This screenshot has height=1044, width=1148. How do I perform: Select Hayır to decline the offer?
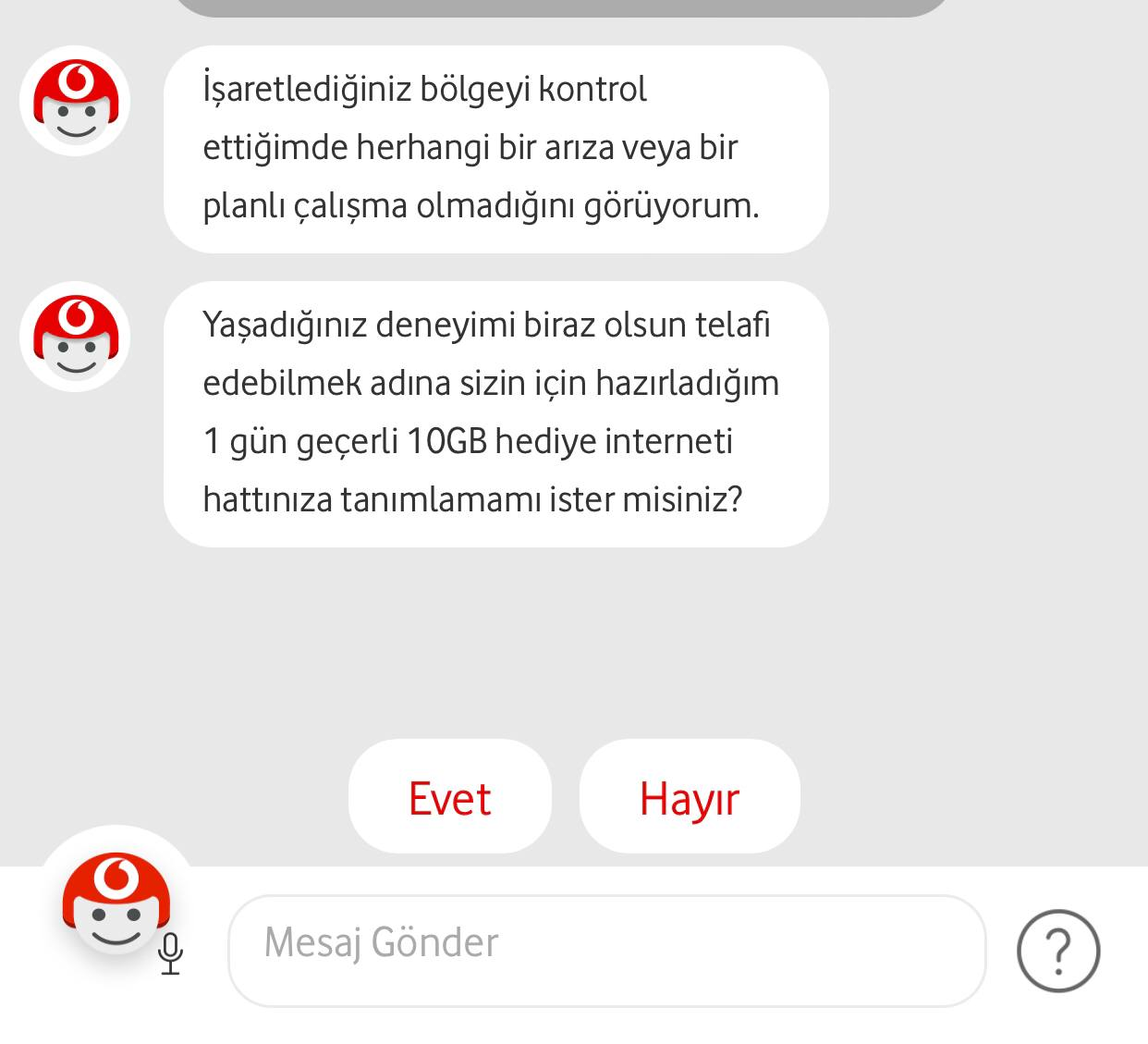point(689,797)
